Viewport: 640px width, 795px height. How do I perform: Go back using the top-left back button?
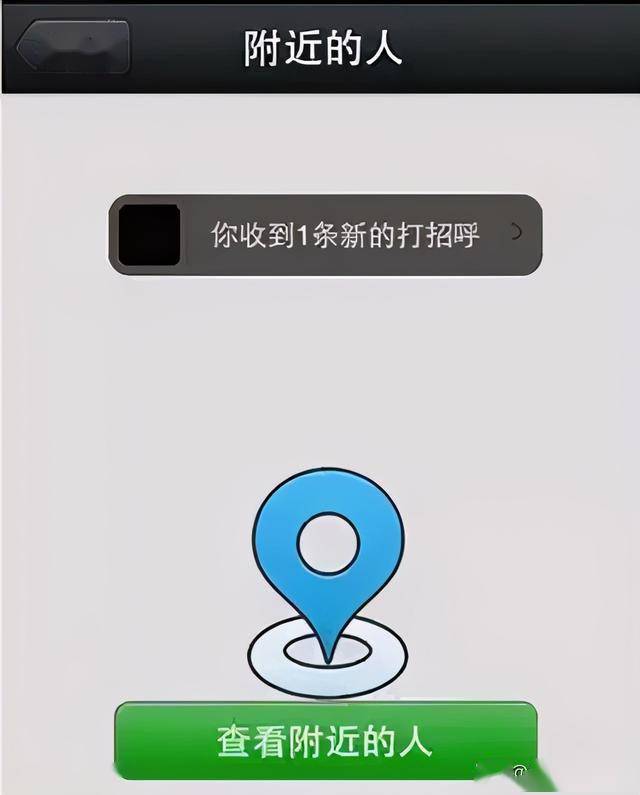pyautogui.click(x=72, y=45)
